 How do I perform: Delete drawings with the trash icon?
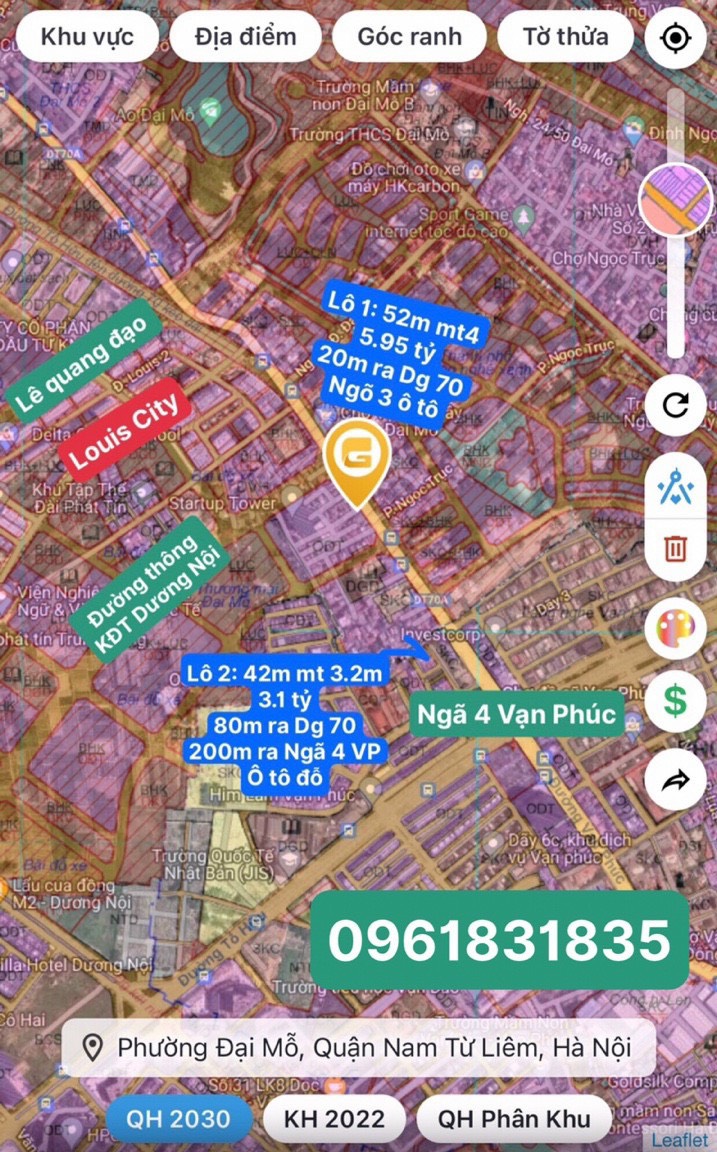pos(676,548)
